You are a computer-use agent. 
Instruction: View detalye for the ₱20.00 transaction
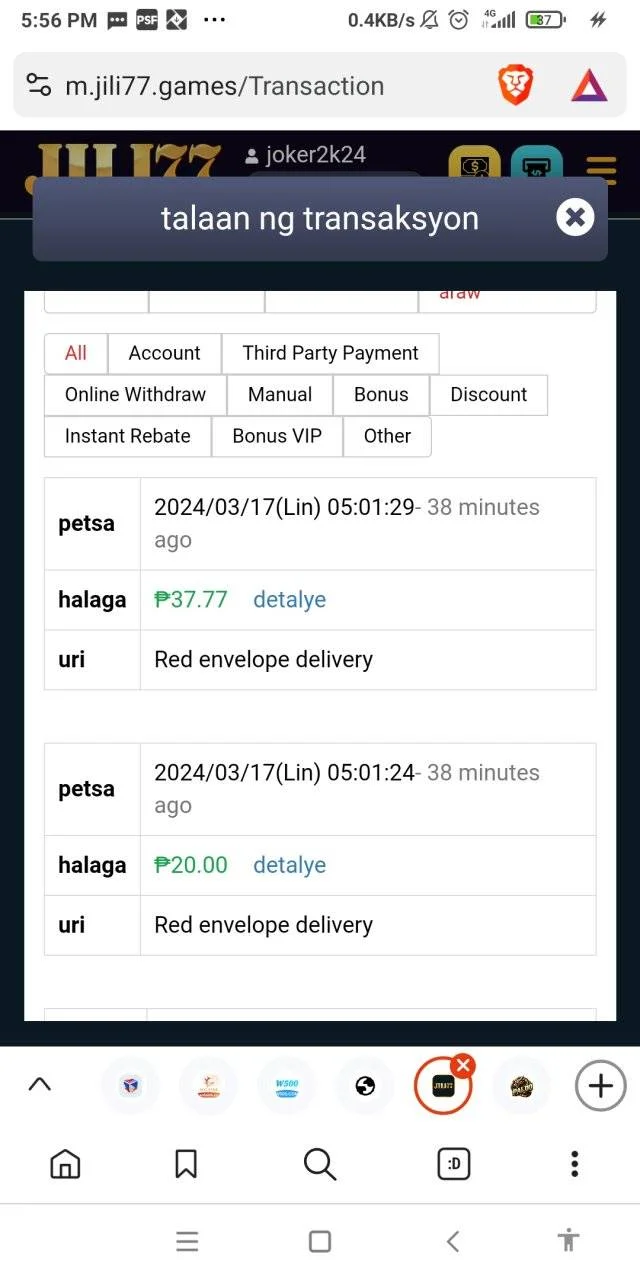click(289, 865)
